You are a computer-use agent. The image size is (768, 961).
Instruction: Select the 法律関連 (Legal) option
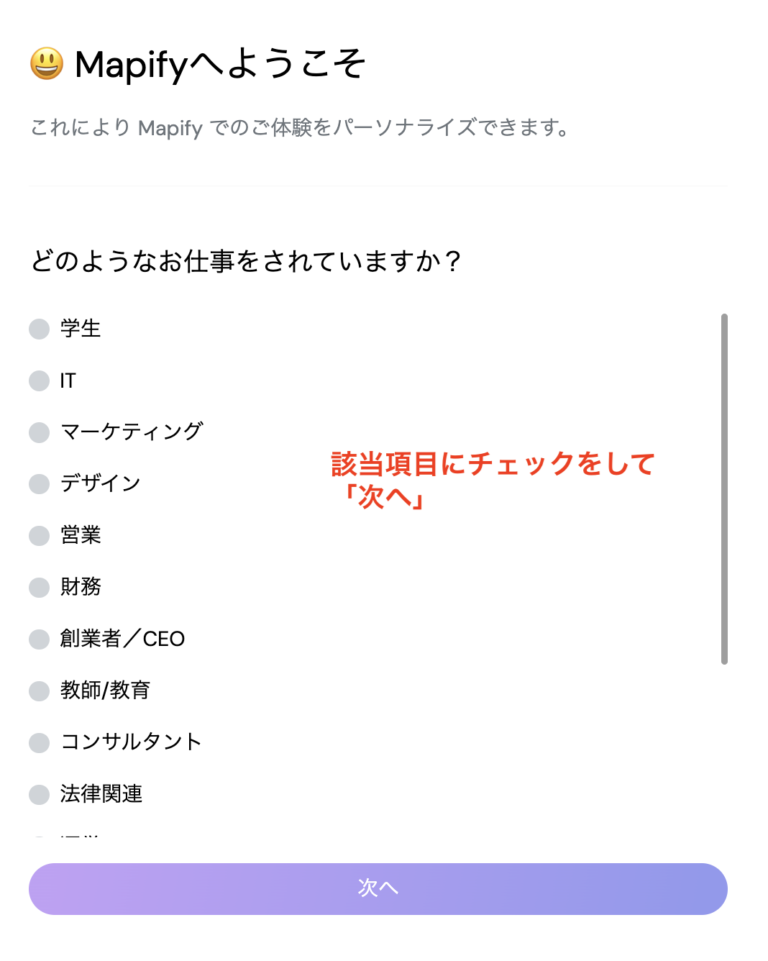(38, 794)
